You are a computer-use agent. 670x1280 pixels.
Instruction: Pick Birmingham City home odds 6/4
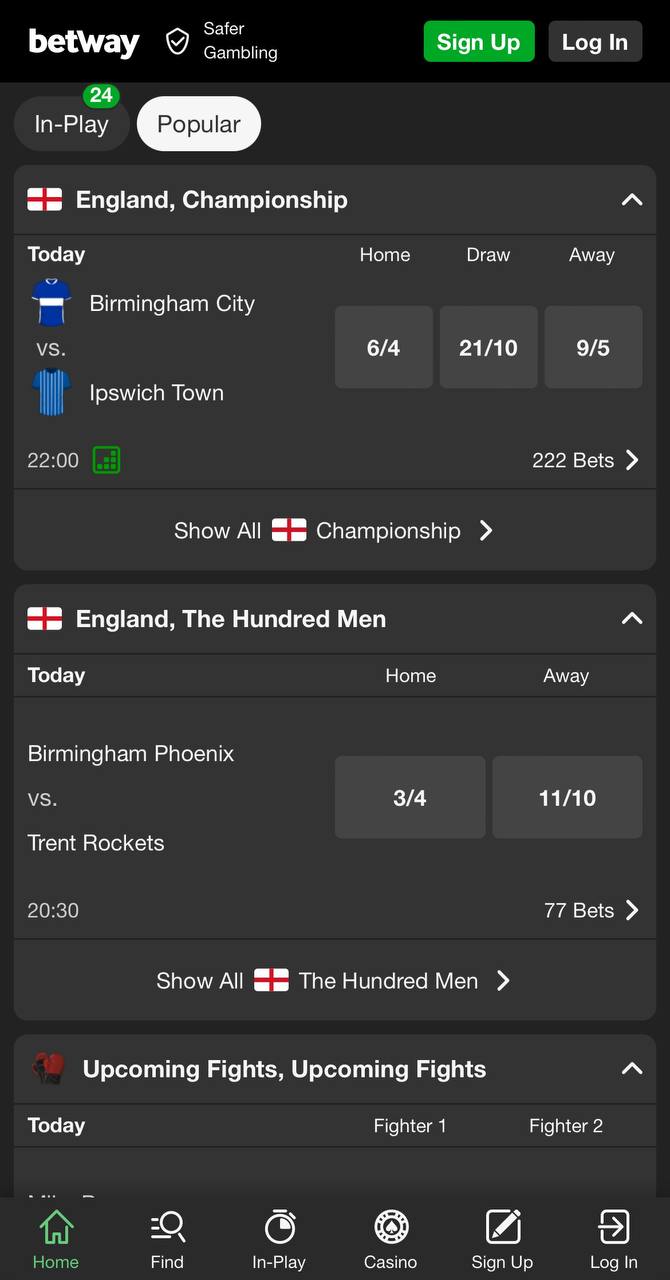[384, 347]
